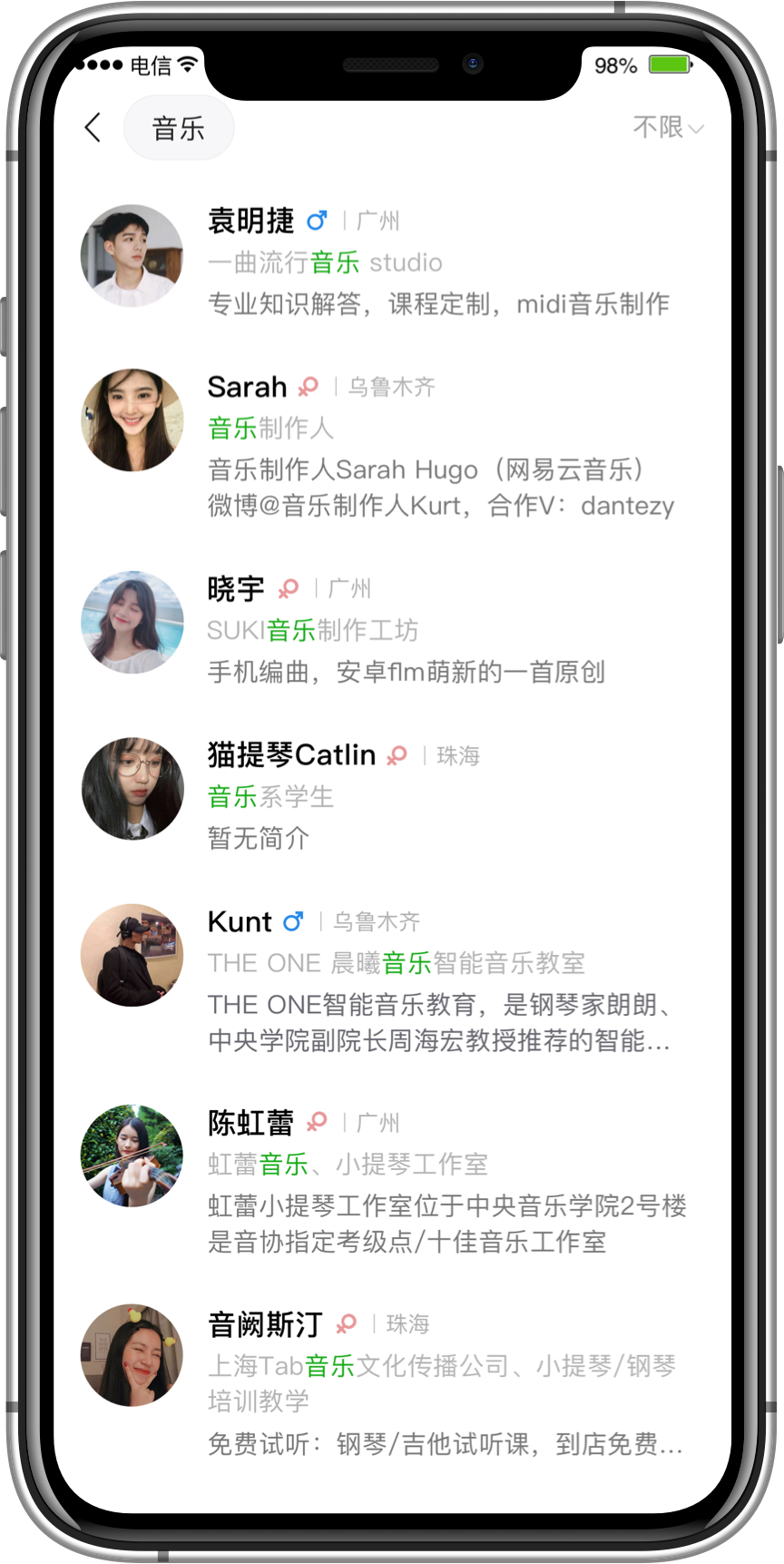Open 陈虹蕾's violin studio profile

(390, 1180)
